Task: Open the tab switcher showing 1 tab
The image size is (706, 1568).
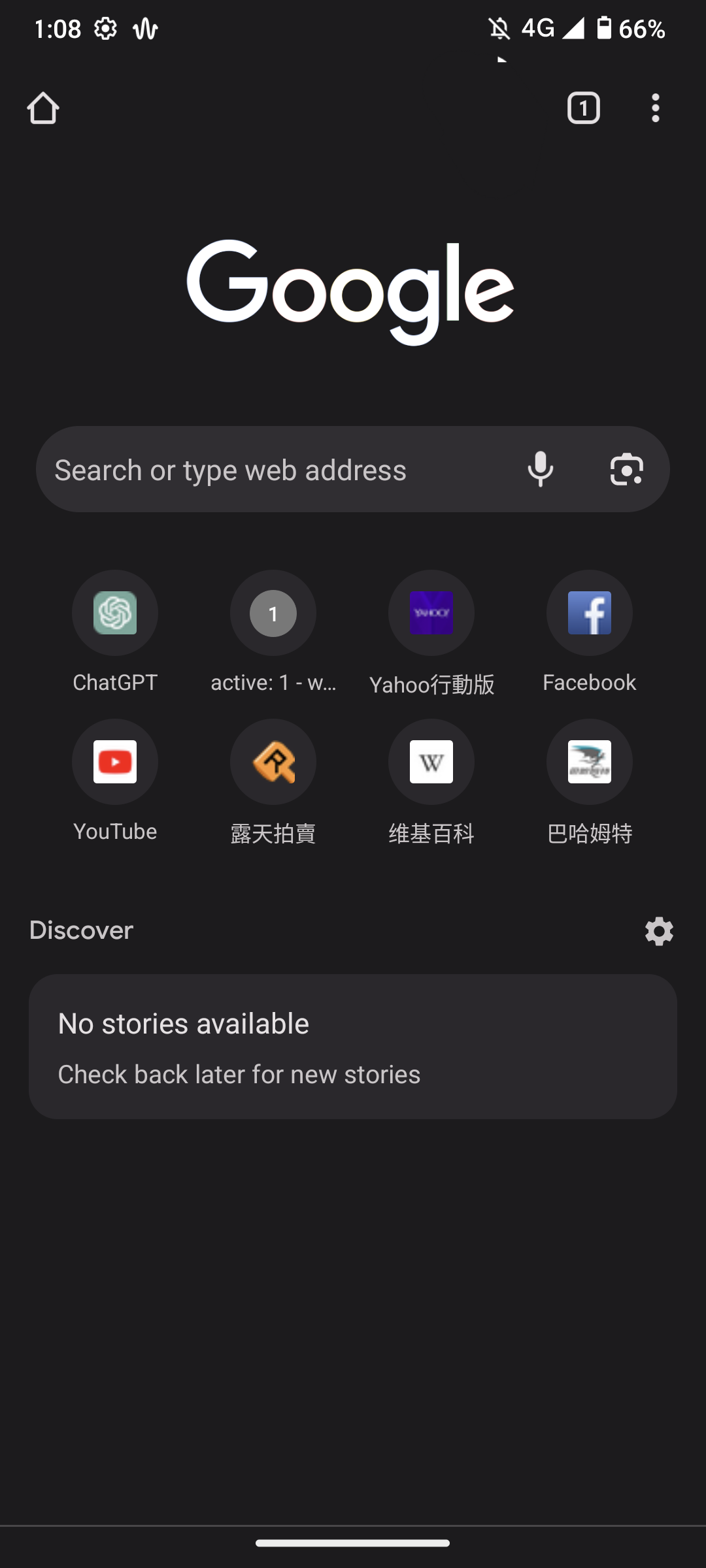Action: 583,108
